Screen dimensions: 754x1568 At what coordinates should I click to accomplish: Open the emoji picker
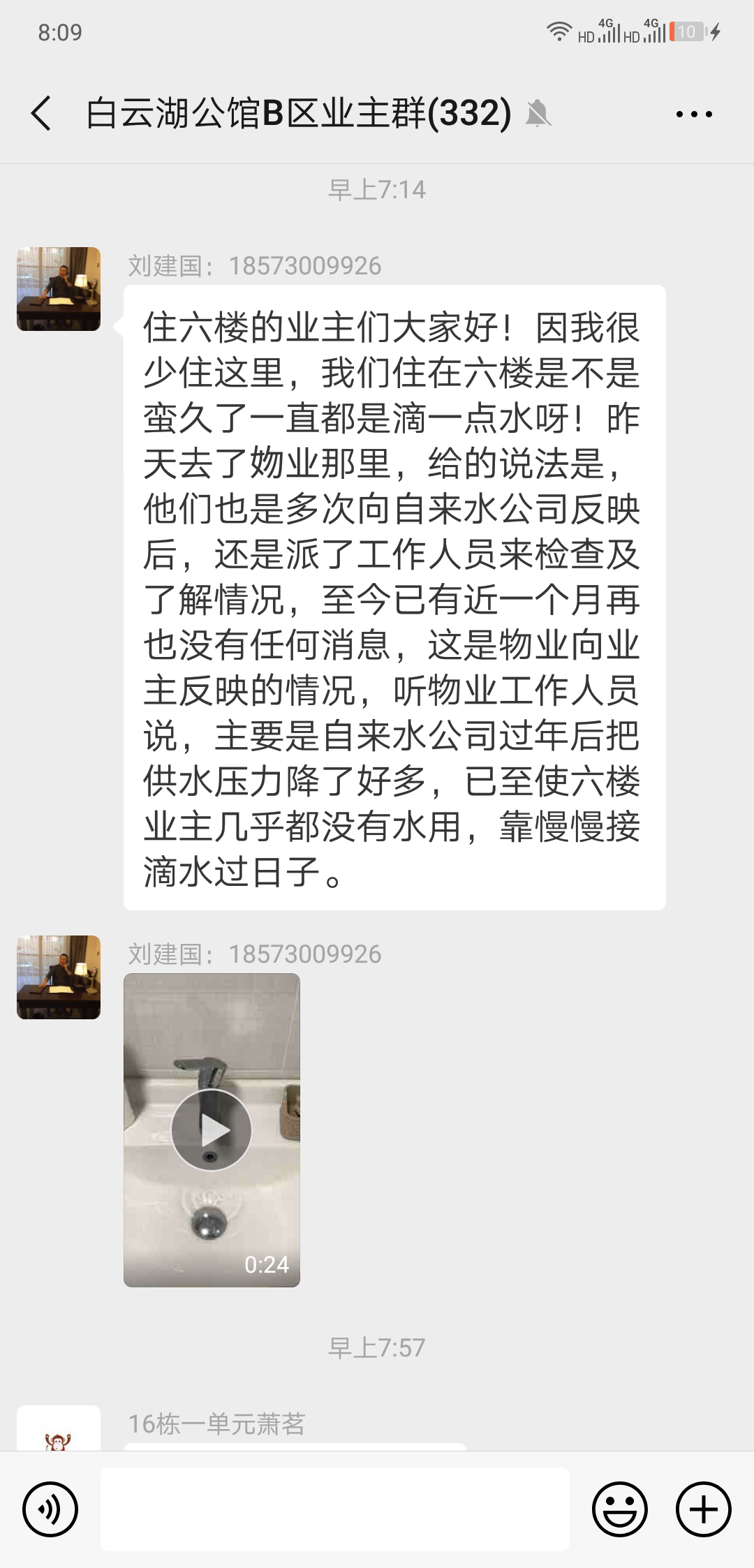(619, 1509)
